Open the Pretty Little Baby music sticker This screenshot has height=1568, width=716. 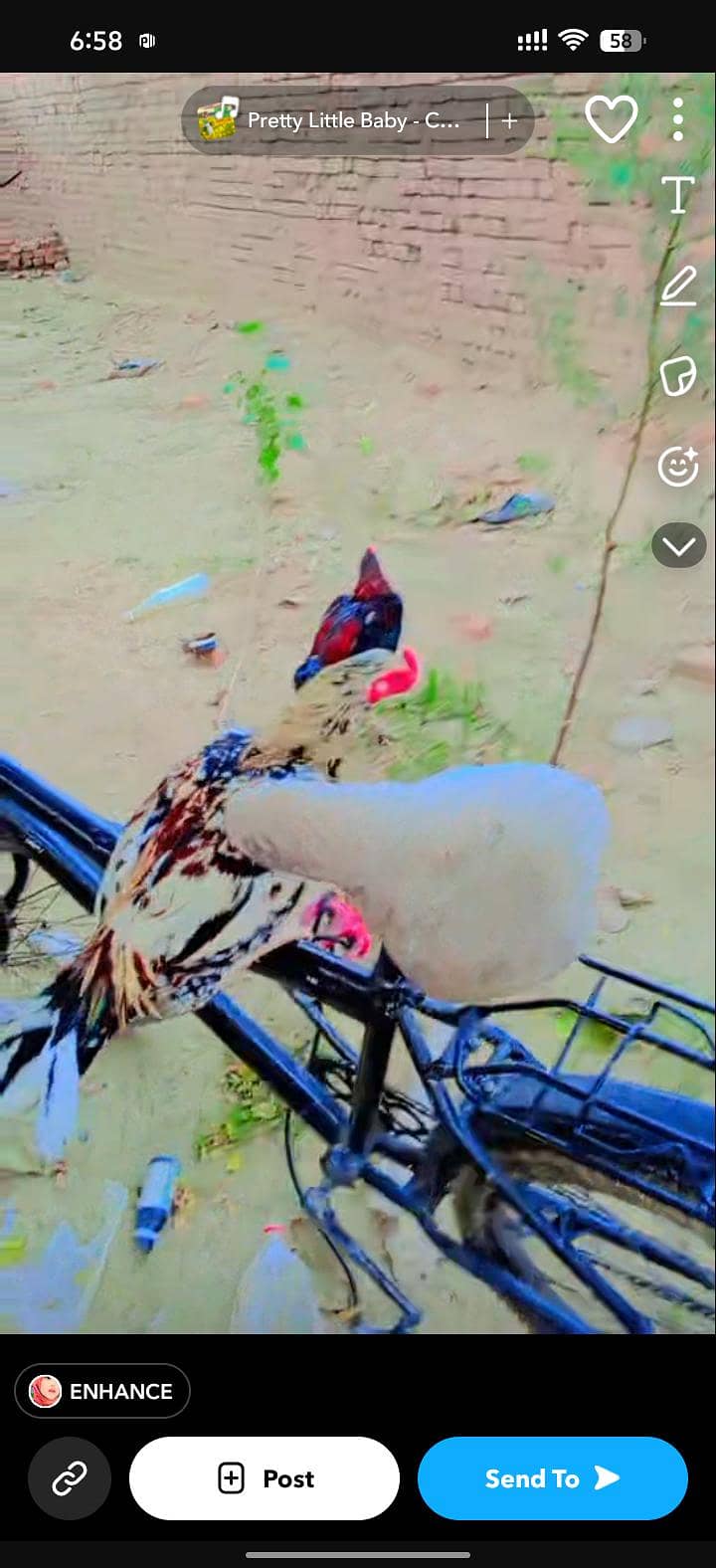pyautogui.click(x=332, y=120)
